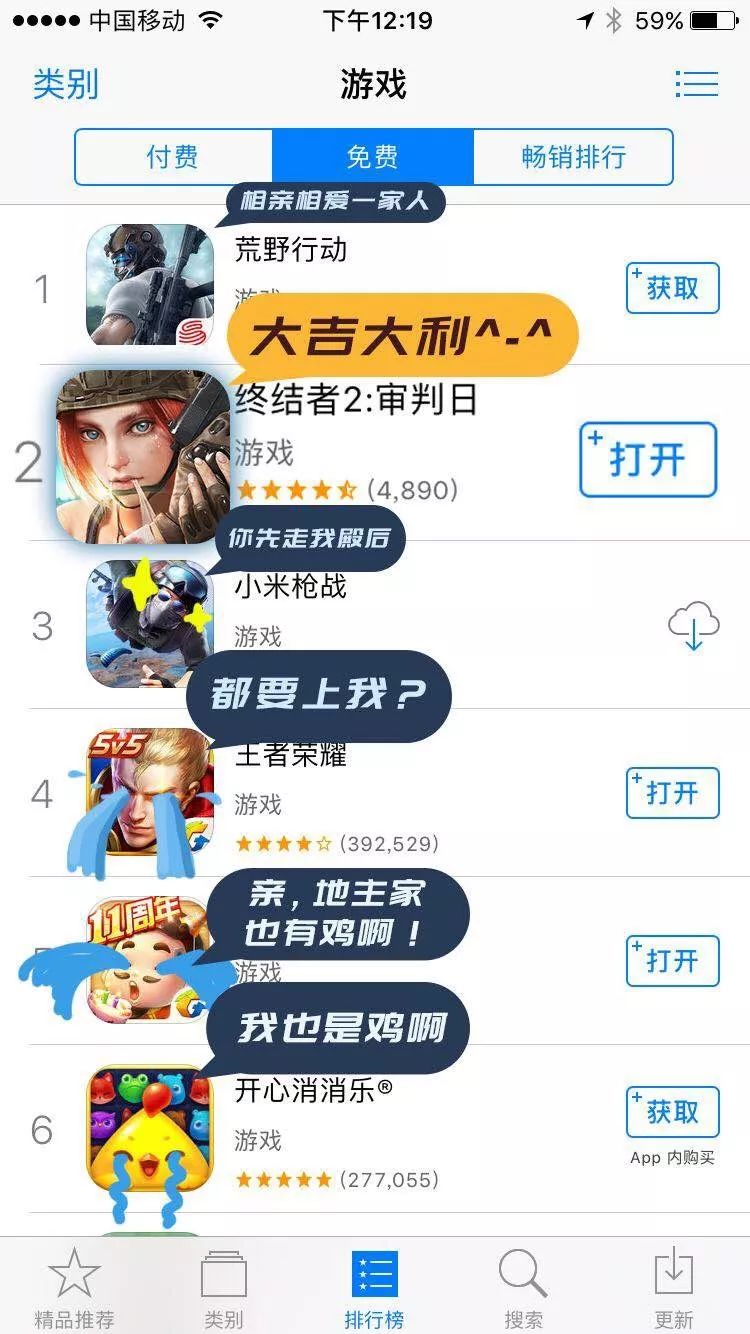Re-download 小米枪战 via cloud icon
This screenshot has height=1334, width=750.
point(693,625)
